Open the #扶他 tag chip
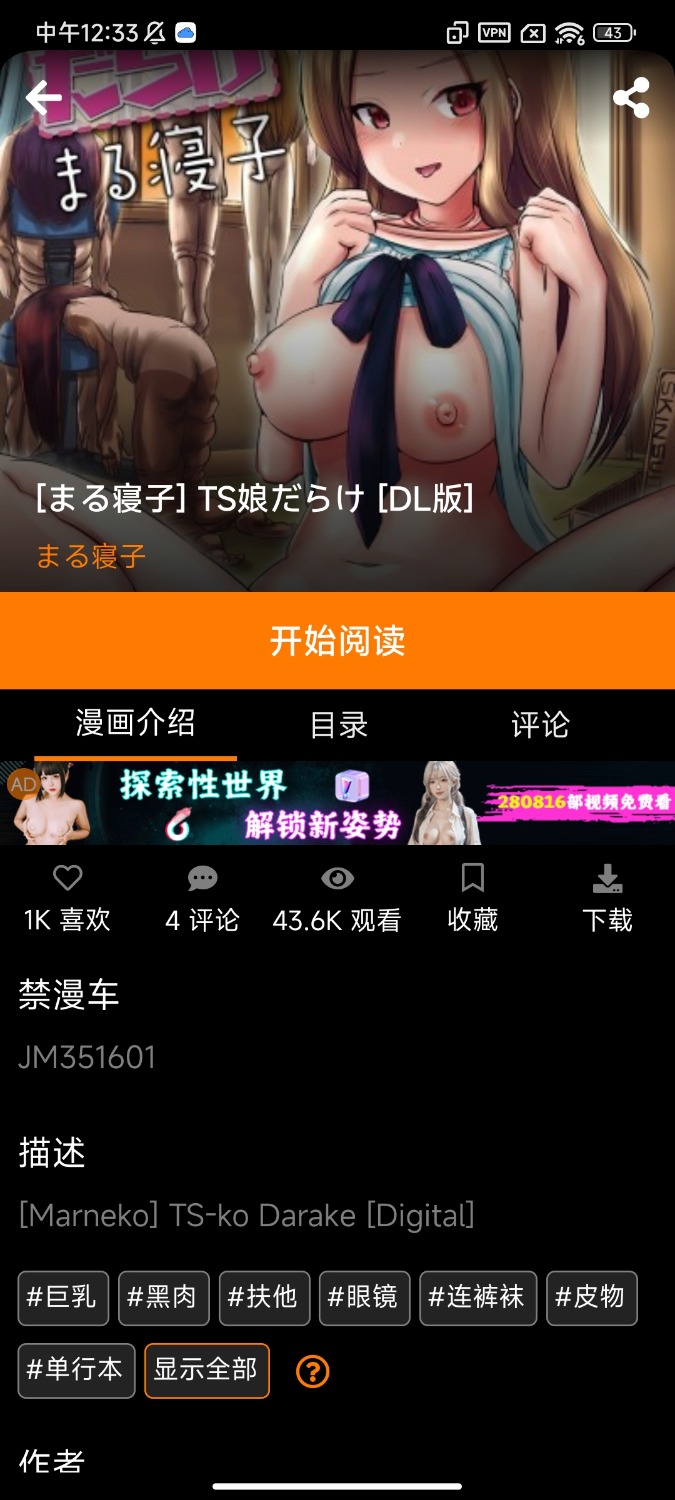 pyautogui.click(x=265, y=1298)
